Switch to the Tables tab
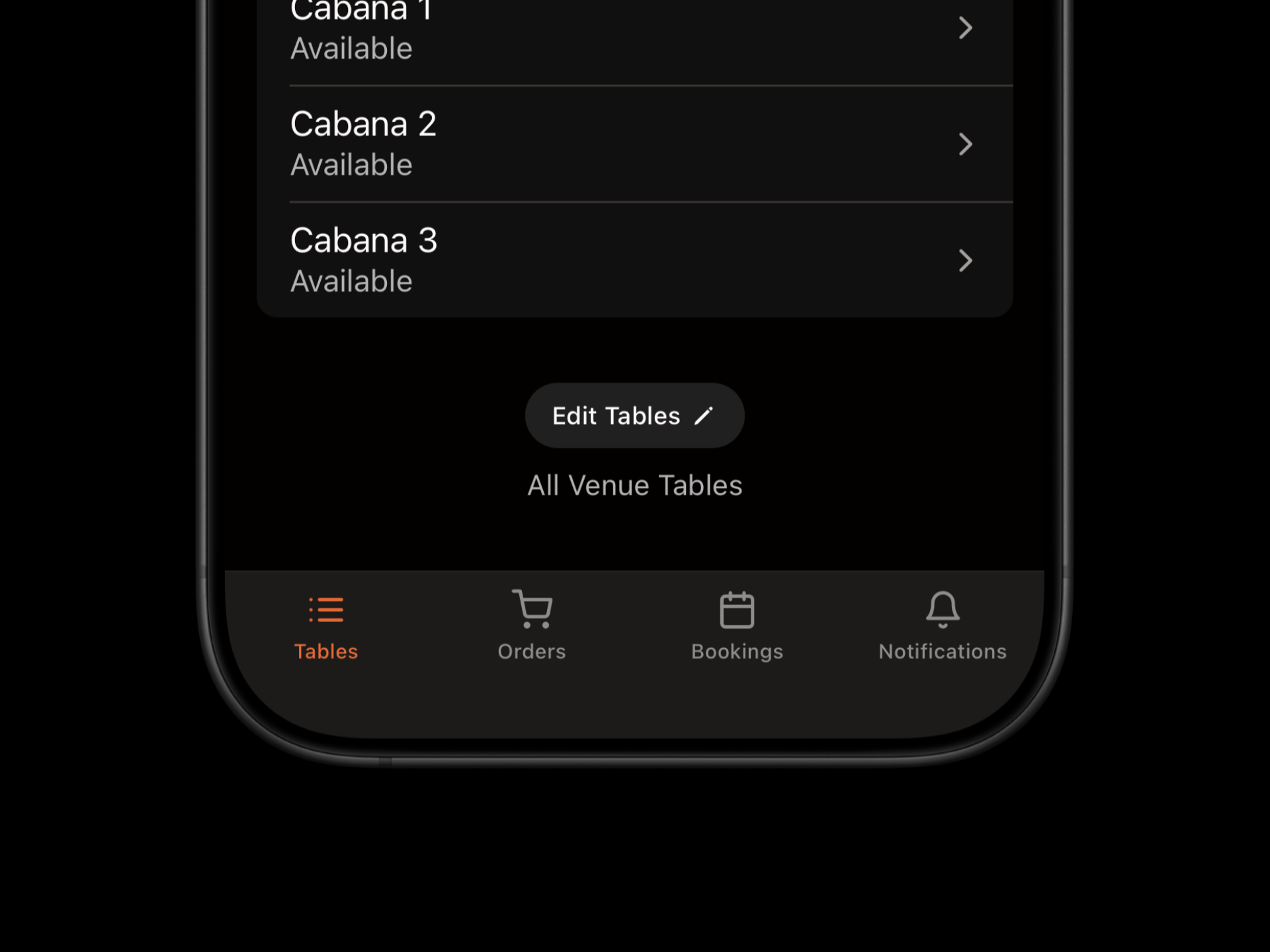 [x=326, y=625]
